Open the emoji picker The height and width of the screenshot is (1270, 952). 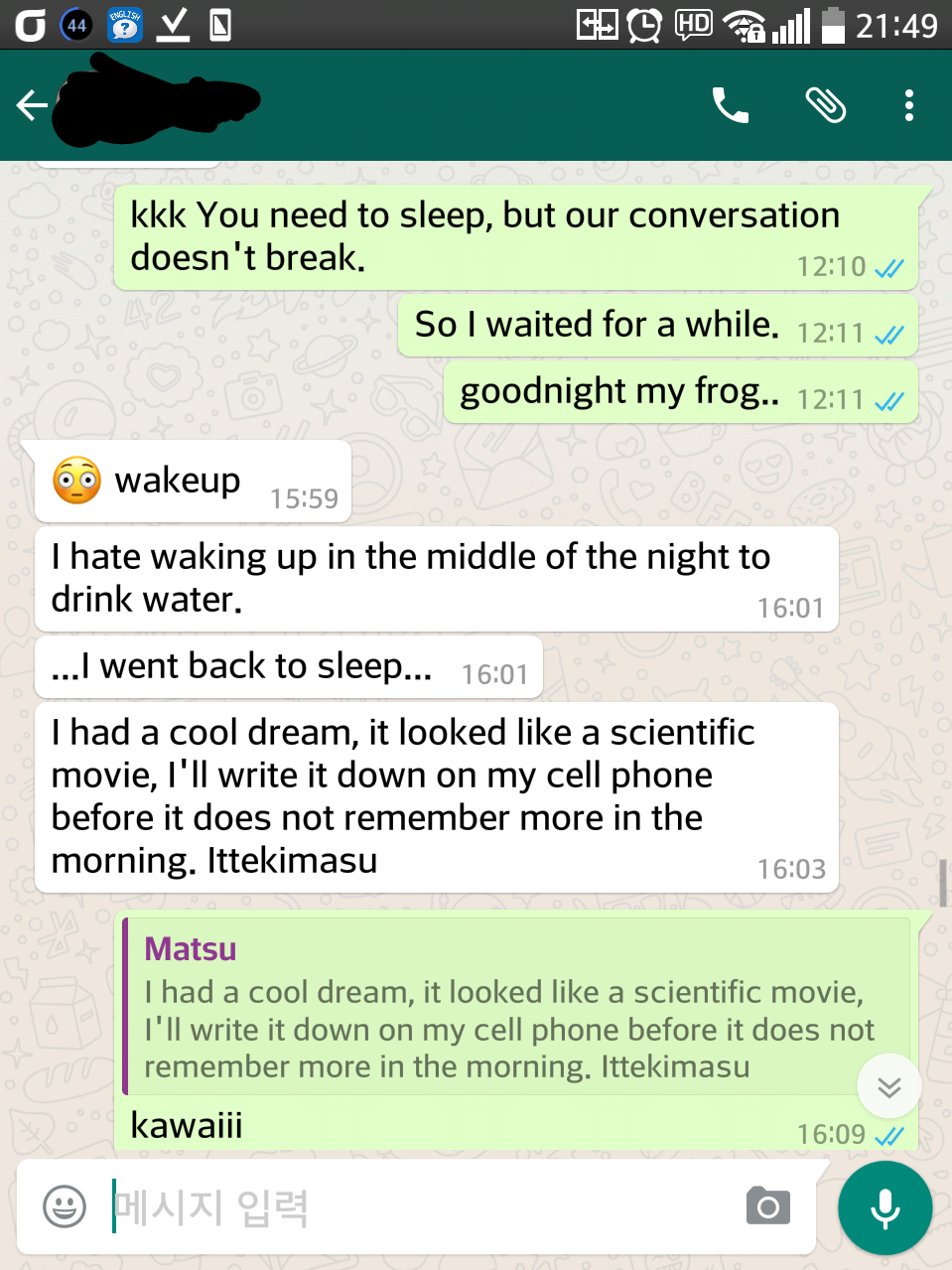tap(65, 1206)
